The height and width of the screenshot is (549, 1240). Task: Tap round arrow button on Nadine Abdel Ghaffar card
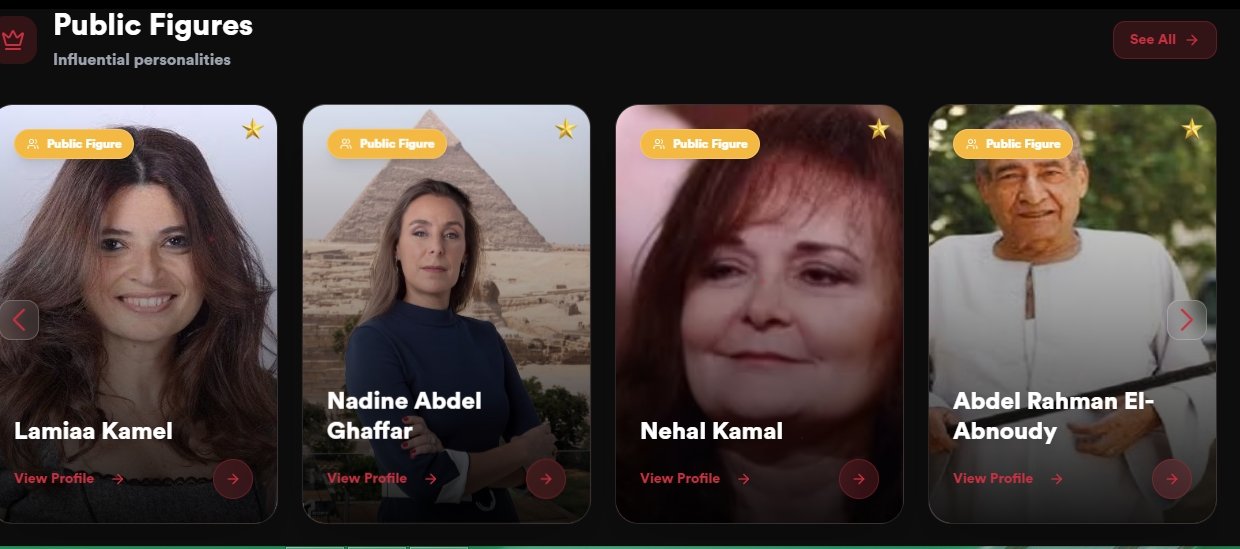[546, 479]
